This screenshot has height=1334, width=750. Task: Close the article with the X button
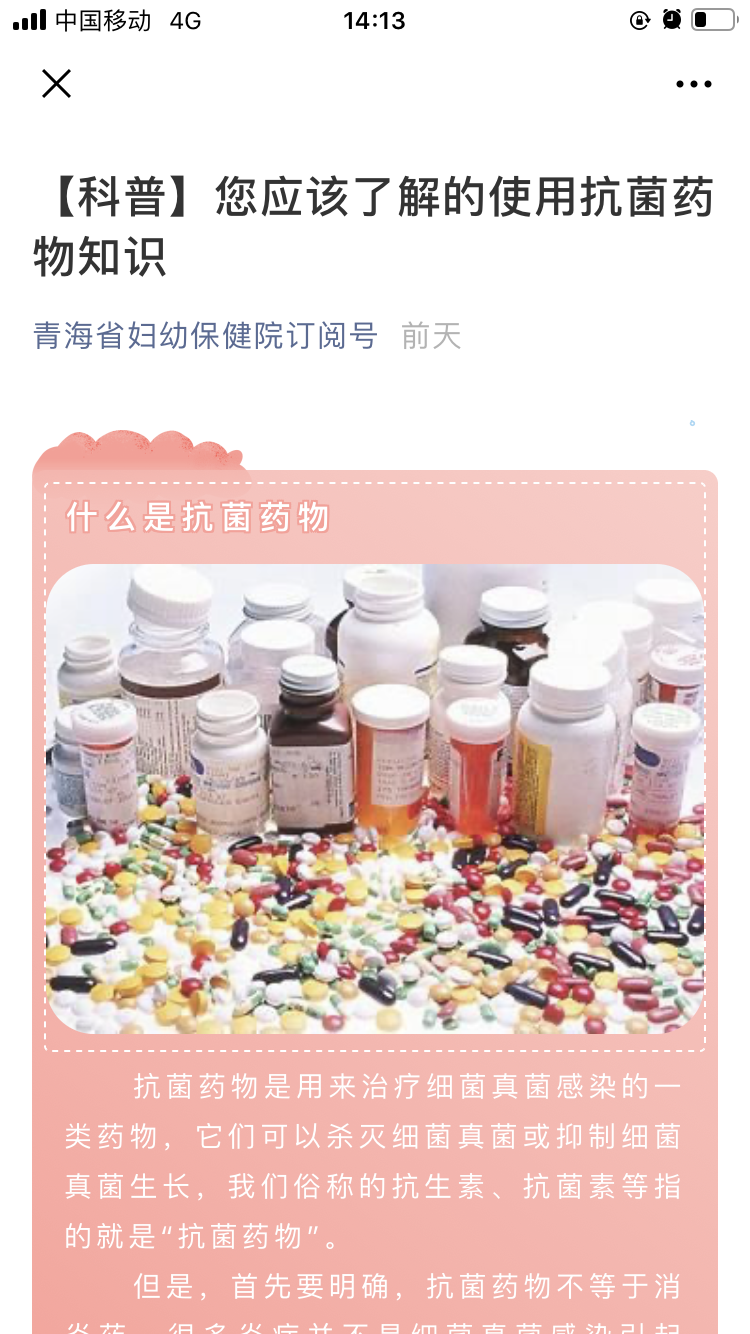(57, 84)
